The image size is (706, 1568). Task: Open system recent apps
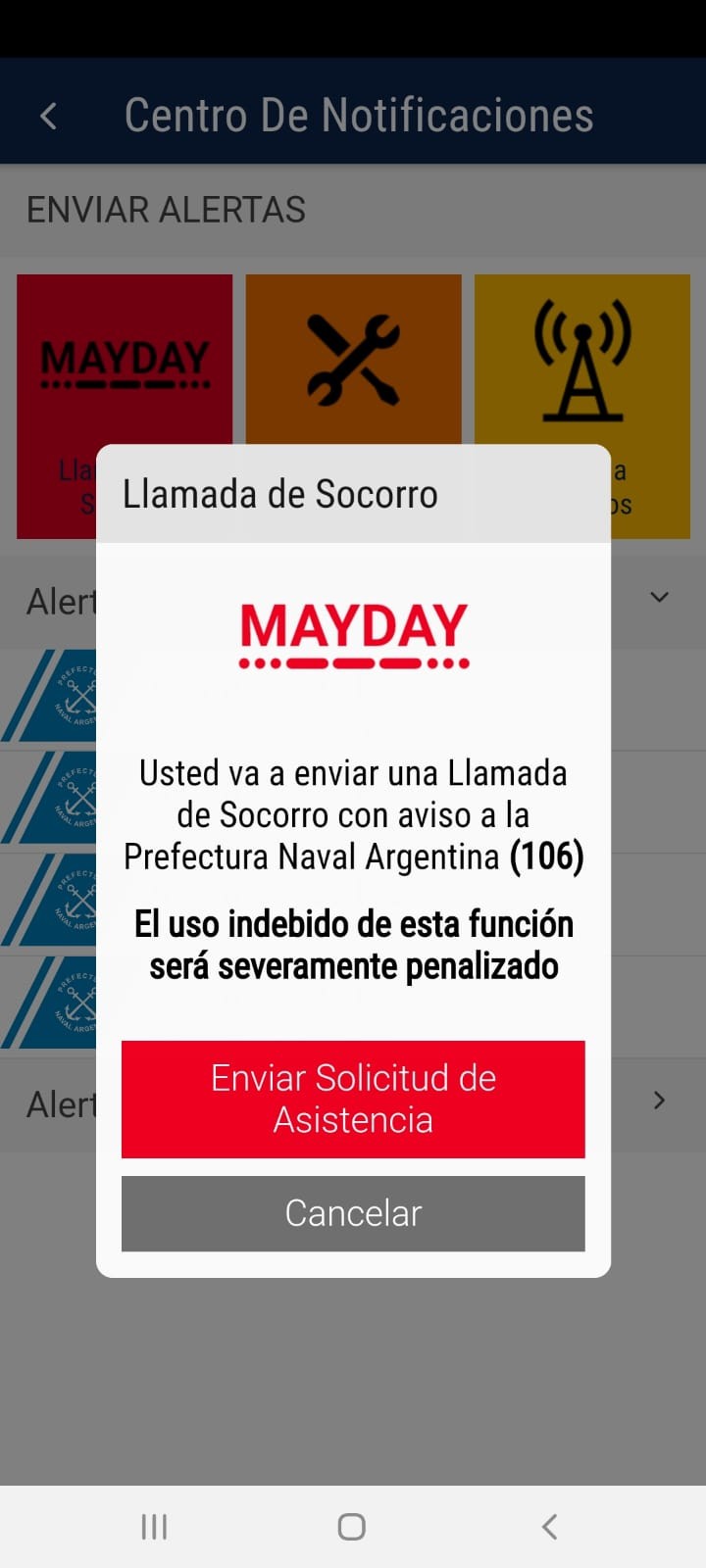click(154, 1526)
